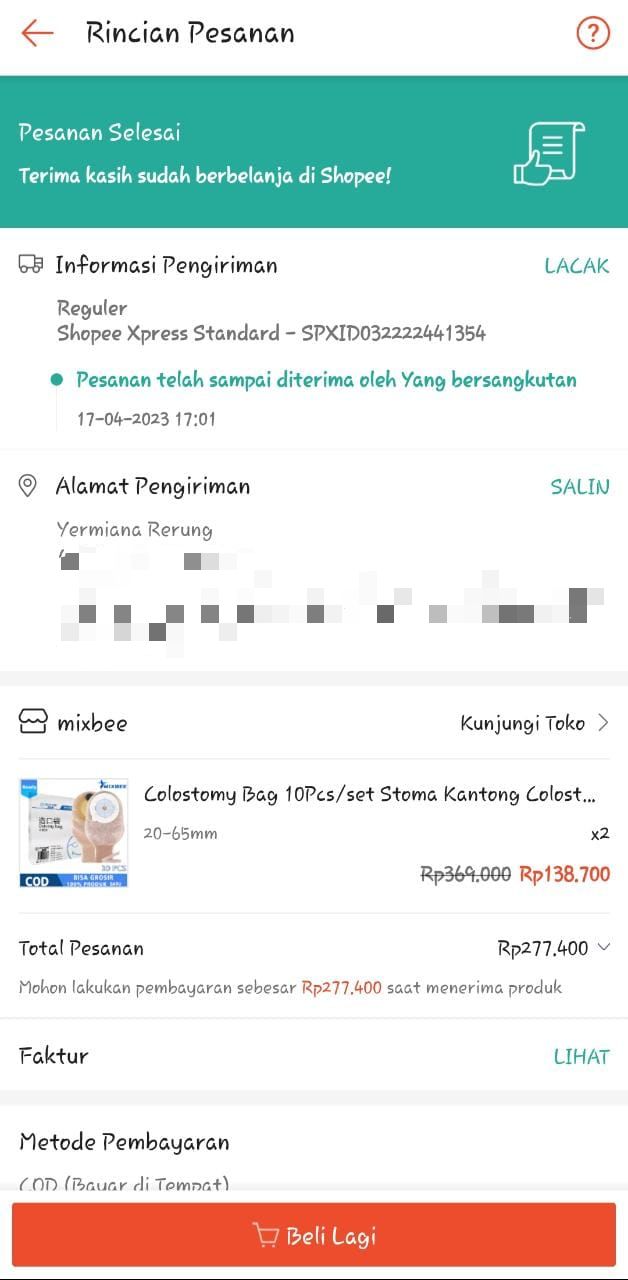Buy again with Beli Lagi
The width and height of the screenshot is (628, 1280).
[314, 1236]
